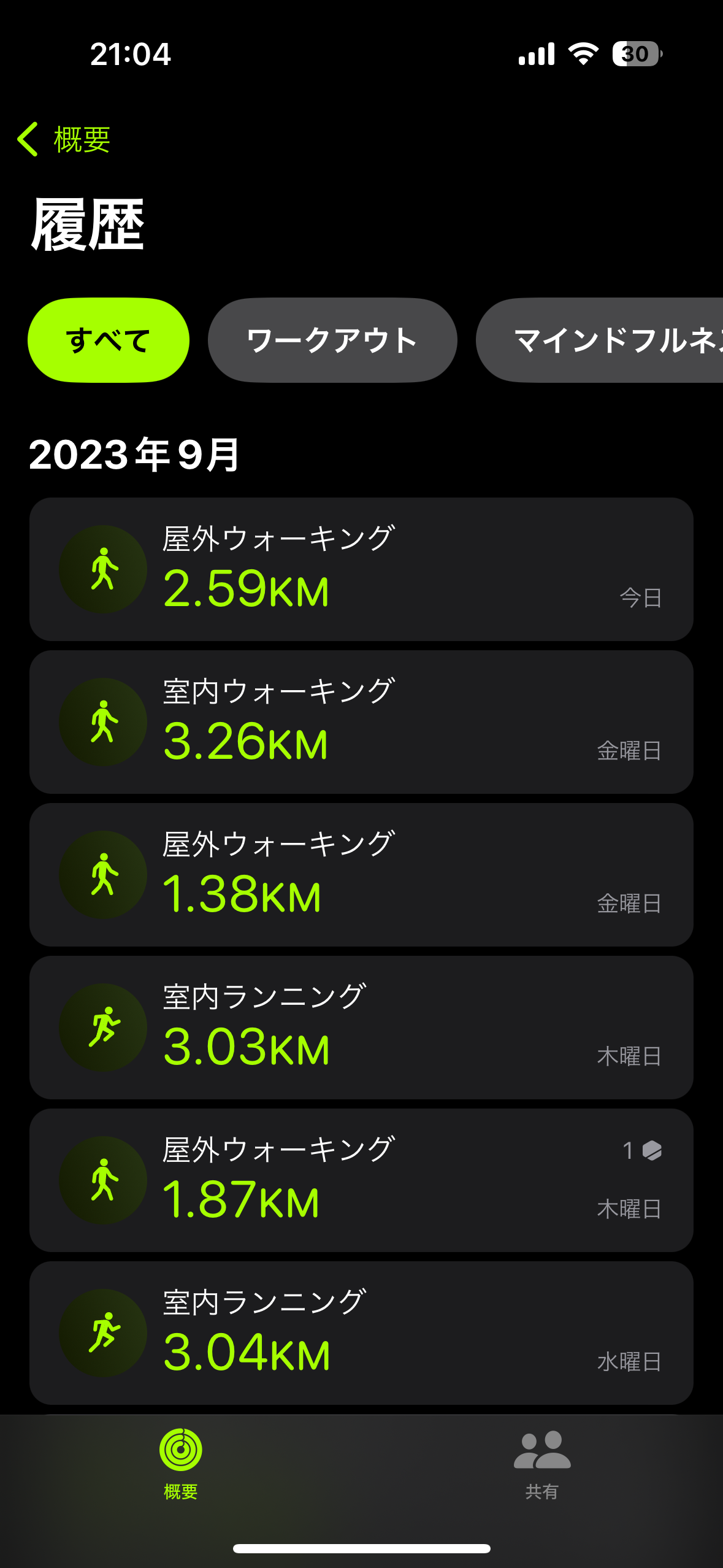The height and width of the screenshot is (1568, 723).
Task: Open Wednesday's 3.04KM 室内ランニング workout
Action: click(x=361, y=1333)
